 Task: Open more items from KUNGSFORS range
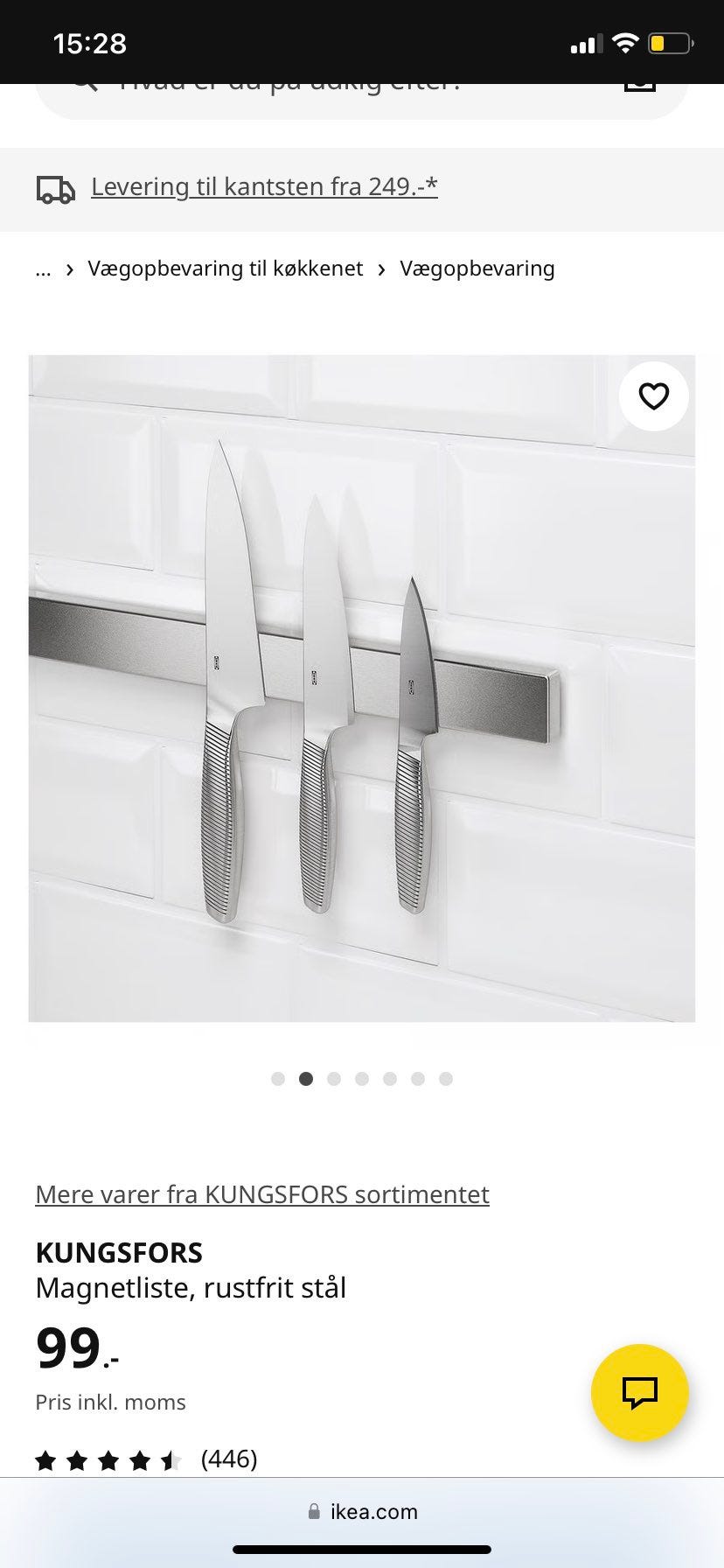point(262,1194)
